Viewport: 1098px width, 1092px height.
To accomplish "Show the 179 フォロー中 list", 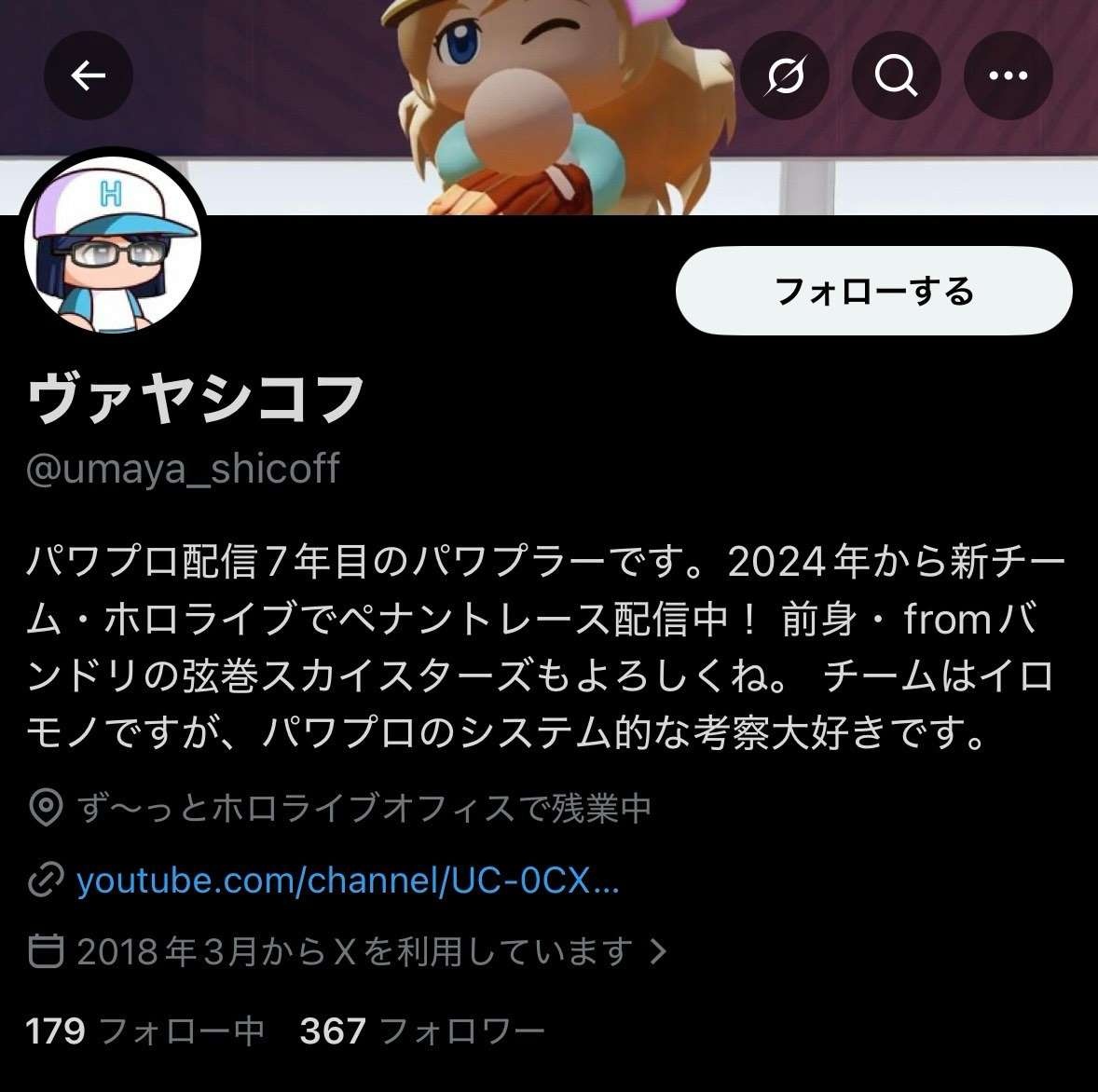I will 145,1031.
